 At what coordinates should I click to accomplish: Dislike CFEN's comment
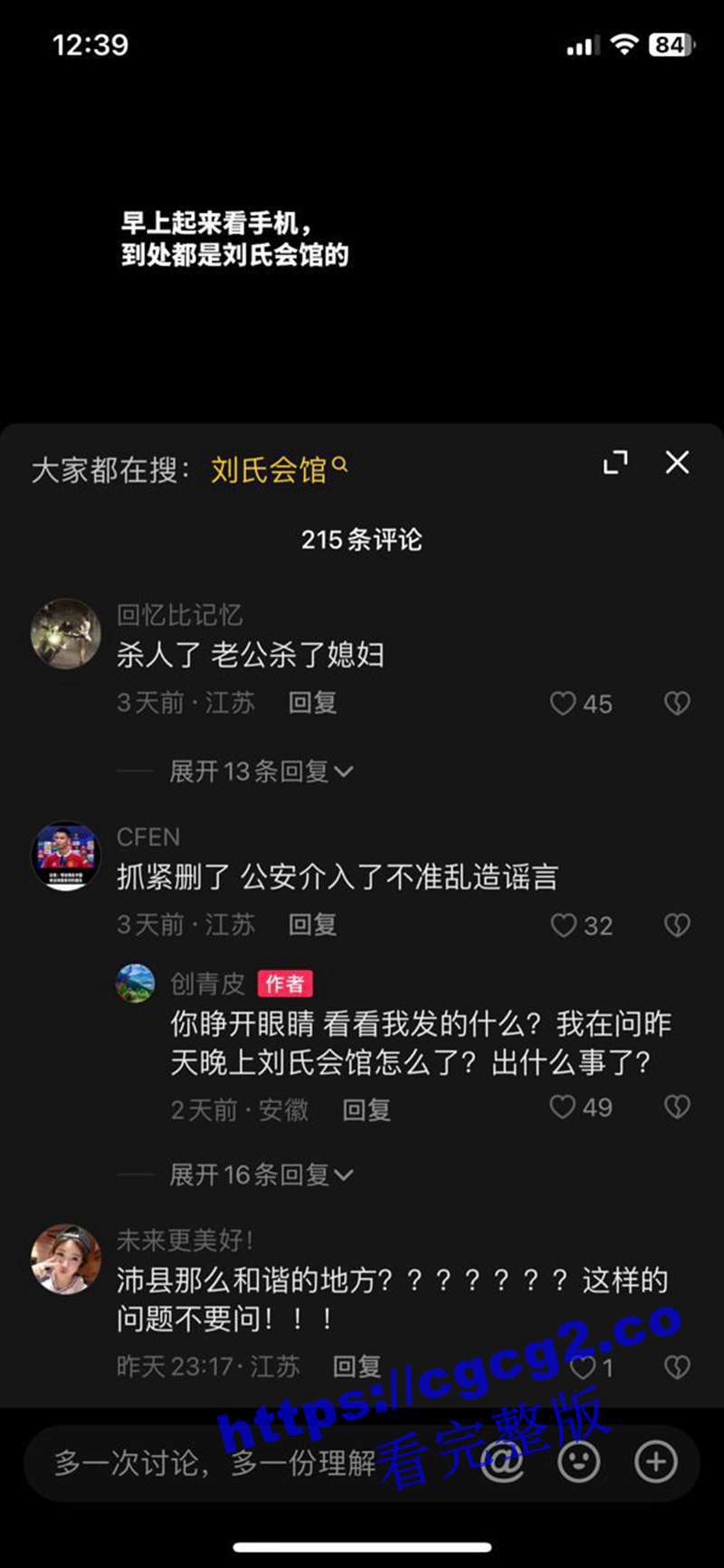[677, 925]
